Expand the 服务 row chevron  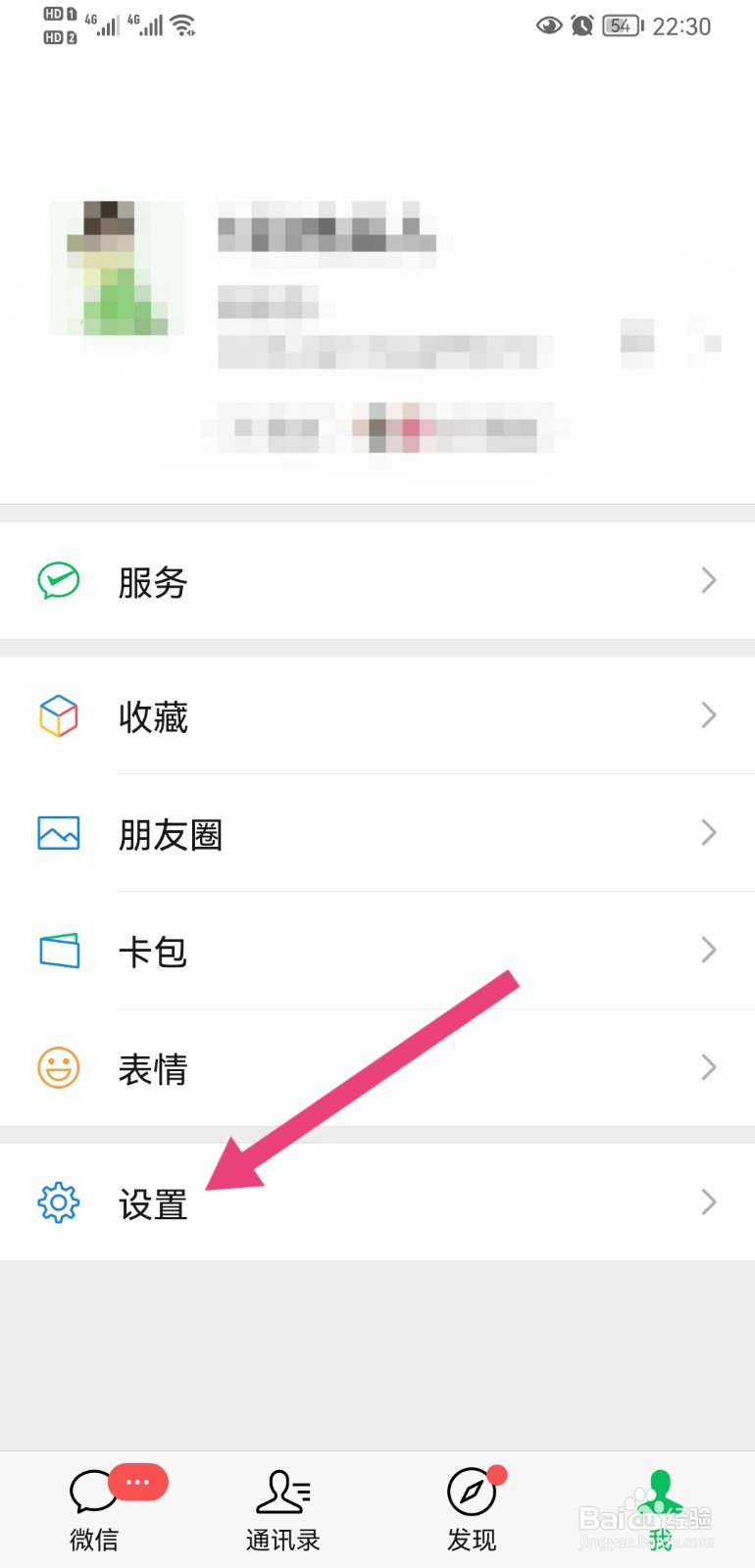[709, 581]
